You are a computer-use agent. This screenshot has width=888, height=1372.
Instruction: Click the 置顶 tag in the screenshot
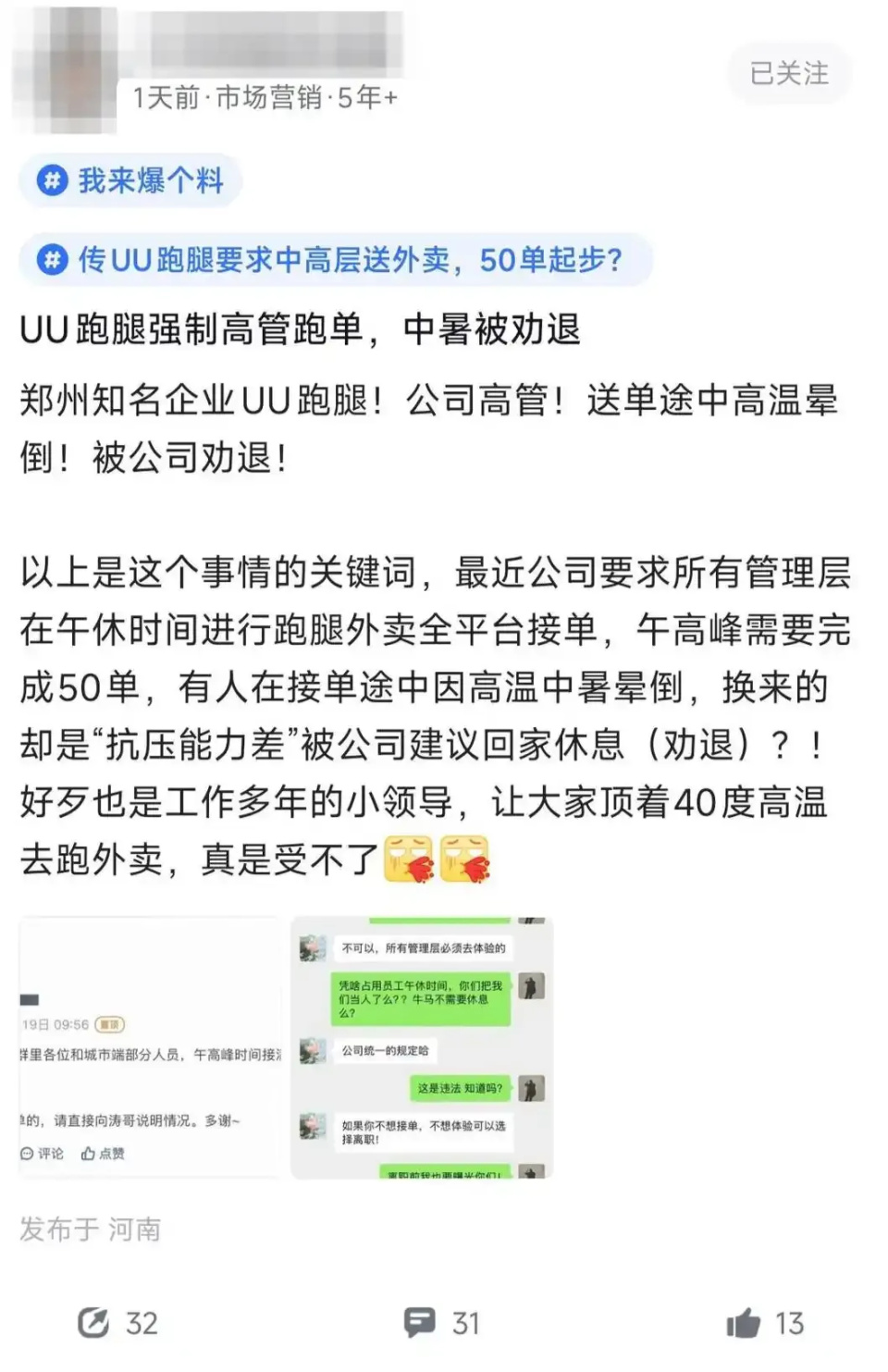(110, 1024)
